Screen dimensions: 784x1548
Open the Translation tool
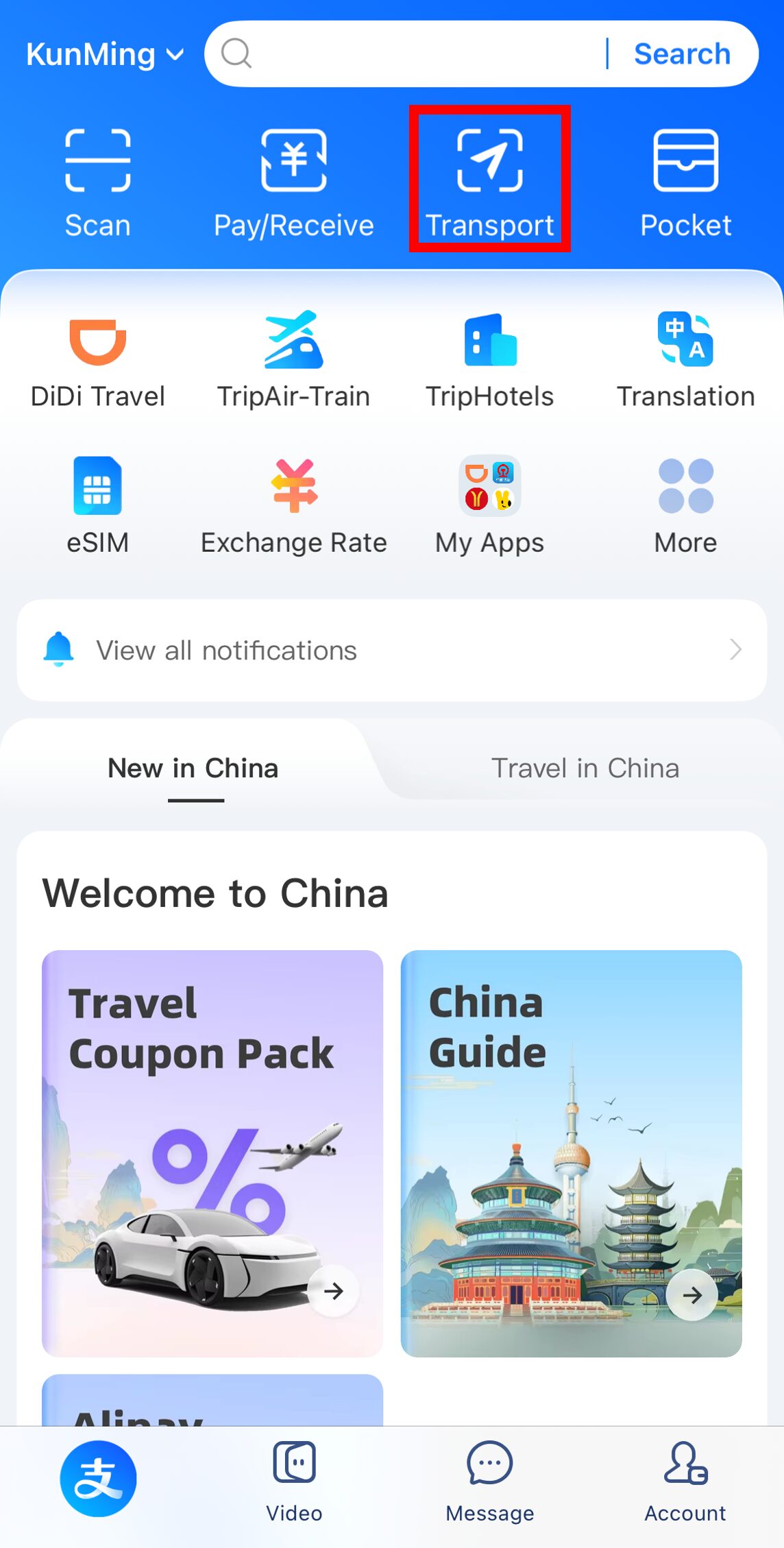tap(685, 360)
